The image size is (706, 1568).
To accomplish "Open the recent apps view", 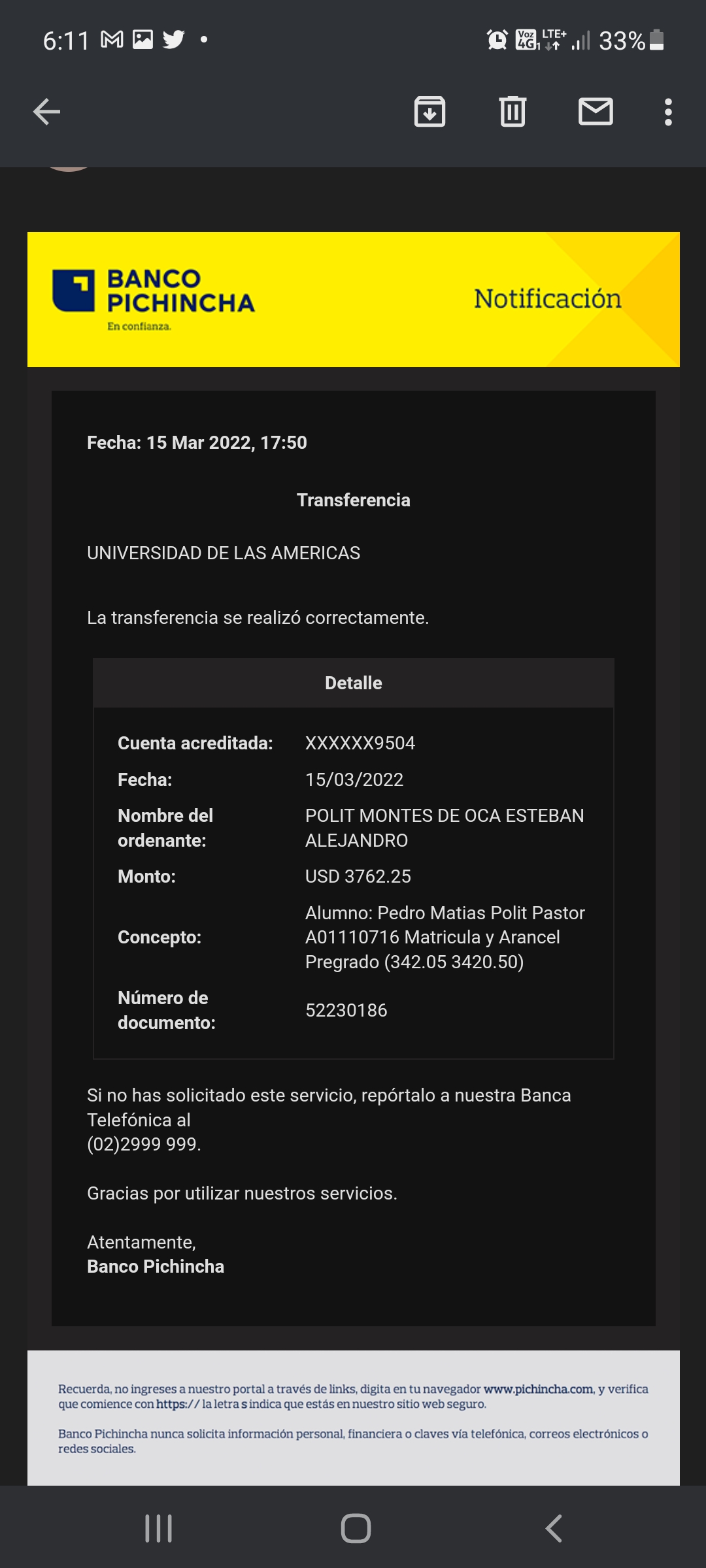I will pyautogui.click(x=158, y=1528).
